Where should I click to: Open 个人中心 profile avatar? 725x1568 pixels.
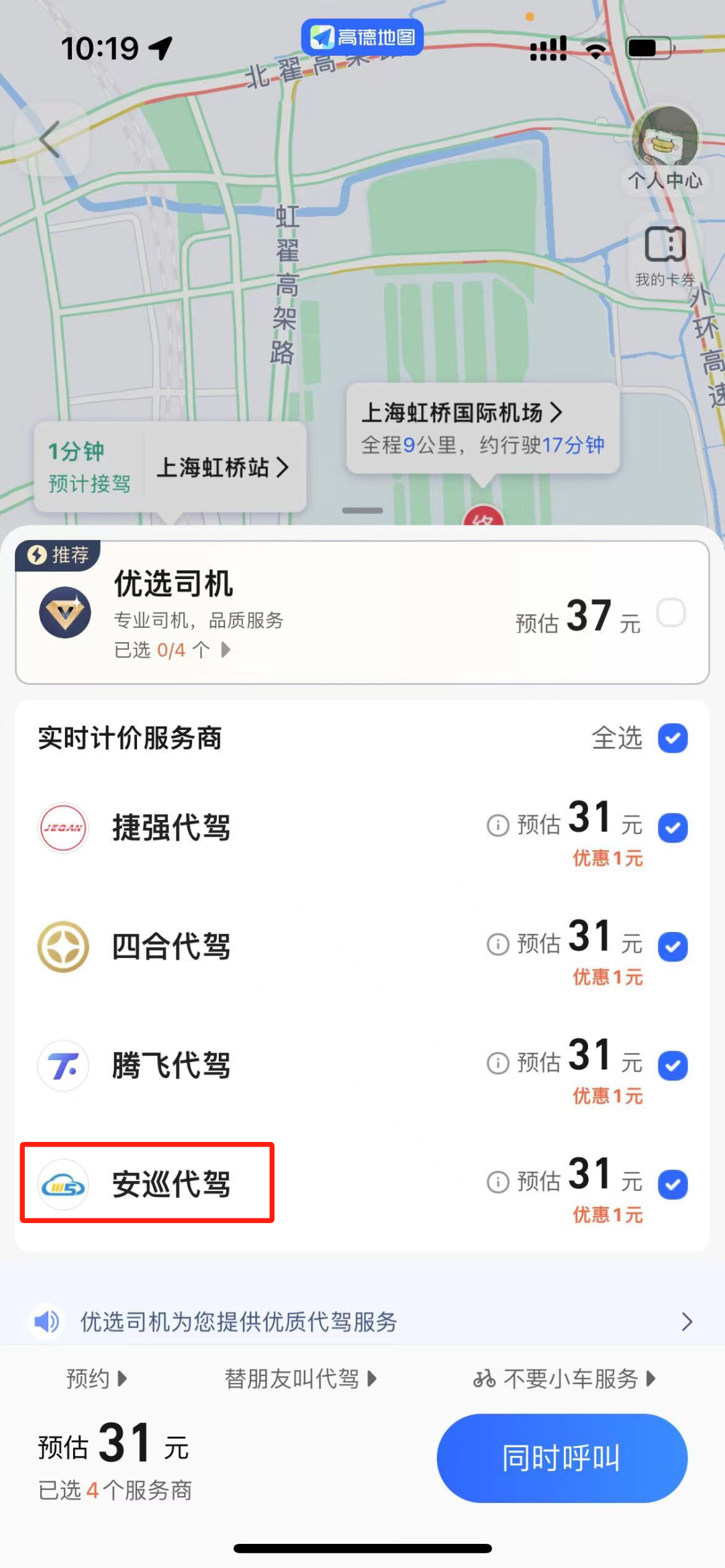click(665, 139)
